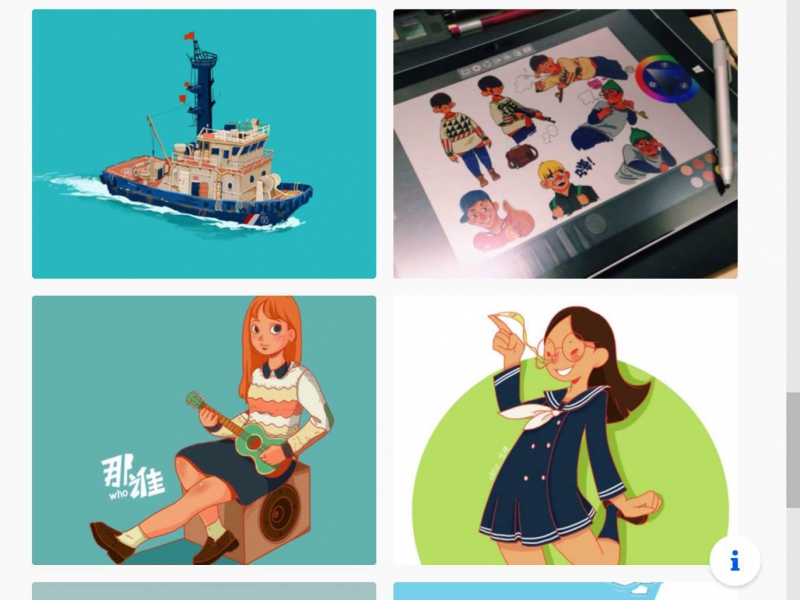Tap the floating info button

[x=735, y=561]
